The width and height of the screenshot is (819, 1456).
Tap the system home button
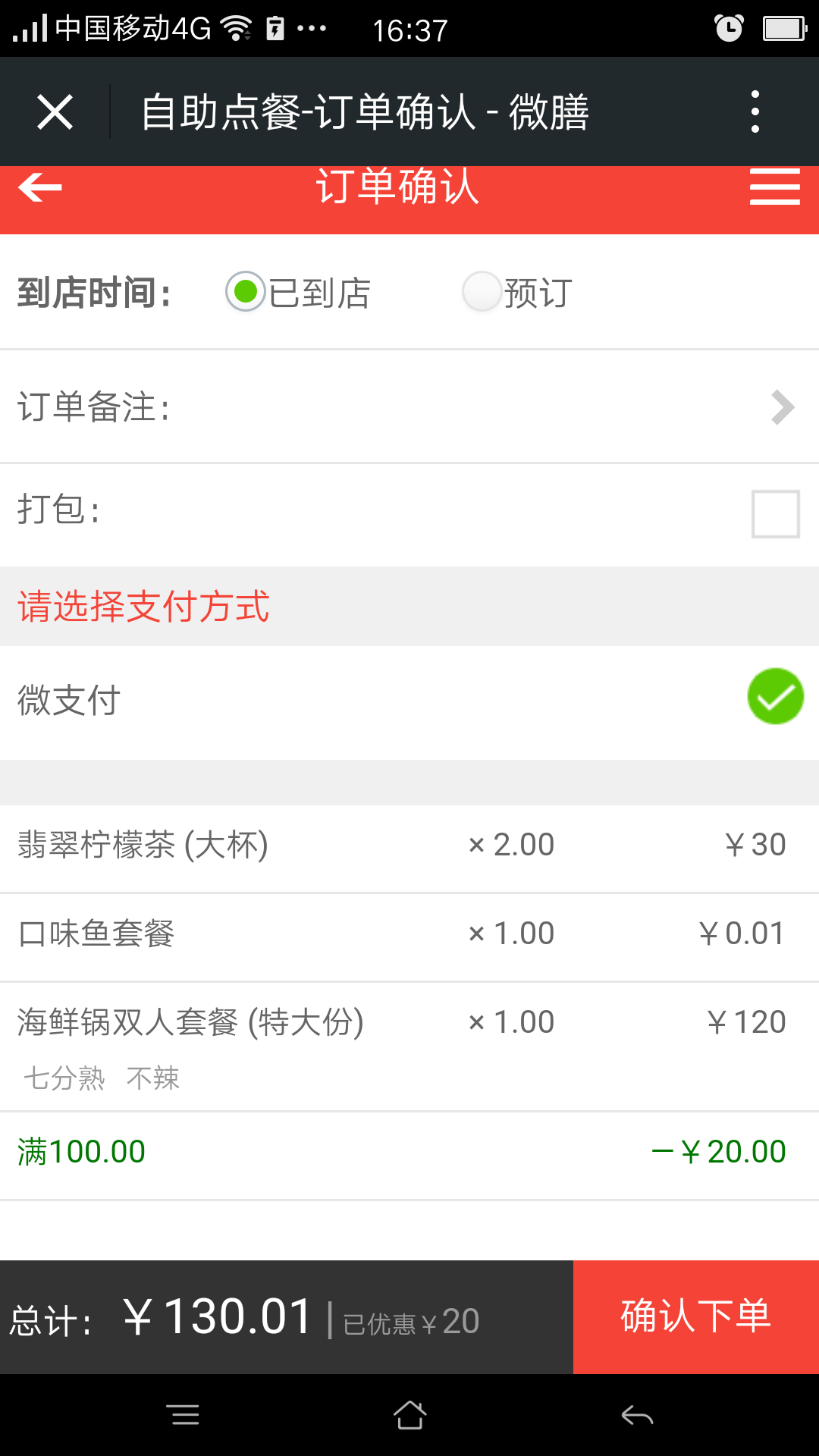point(409,1415)
